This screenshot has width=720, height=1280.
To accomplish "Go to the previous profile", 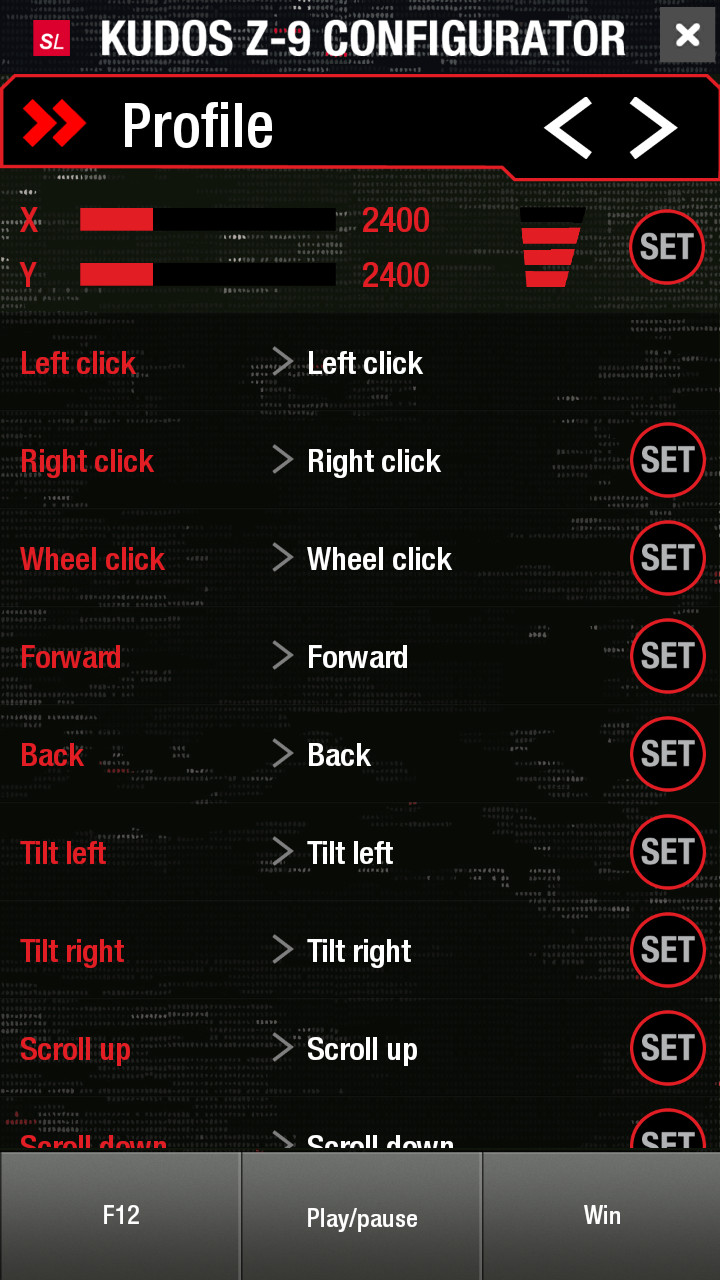I will [x=567, y=128].
